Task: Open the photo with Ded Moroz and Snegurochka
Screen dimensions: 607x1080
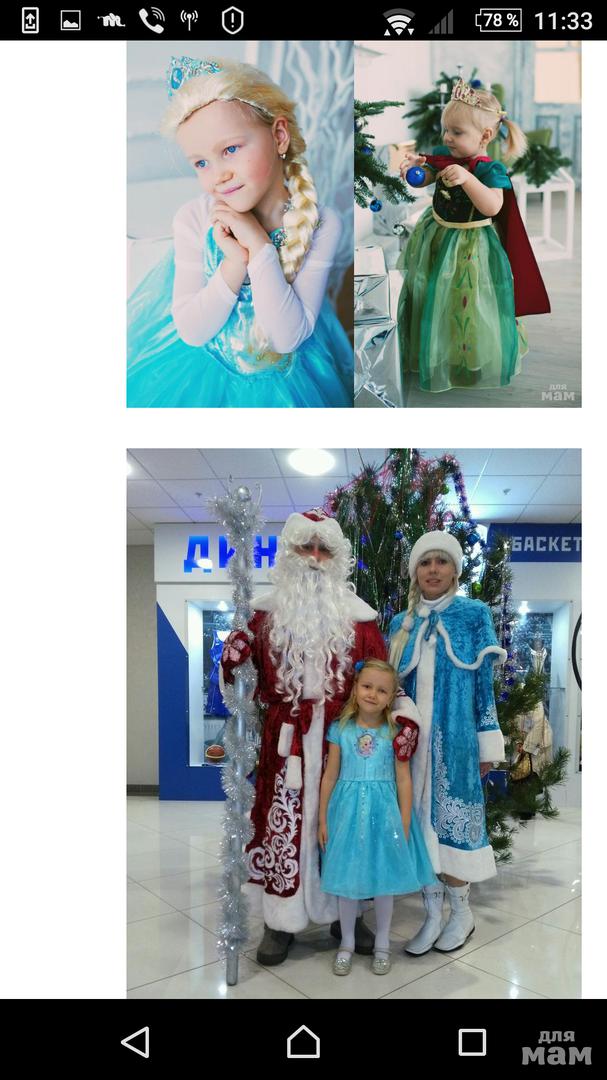Action: click(353, 722)
